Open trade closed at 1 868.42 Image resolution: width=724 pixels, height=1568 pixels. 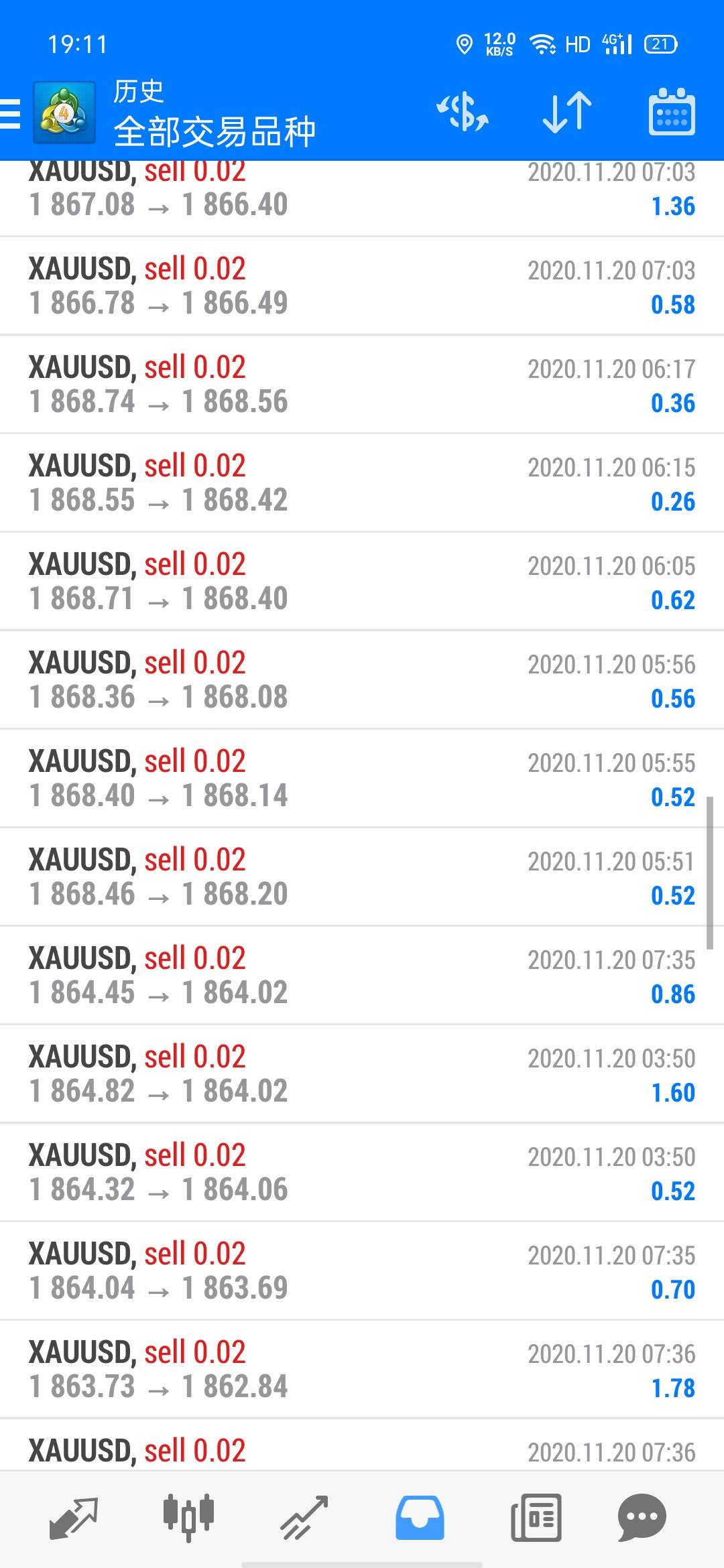coord(362,483)
